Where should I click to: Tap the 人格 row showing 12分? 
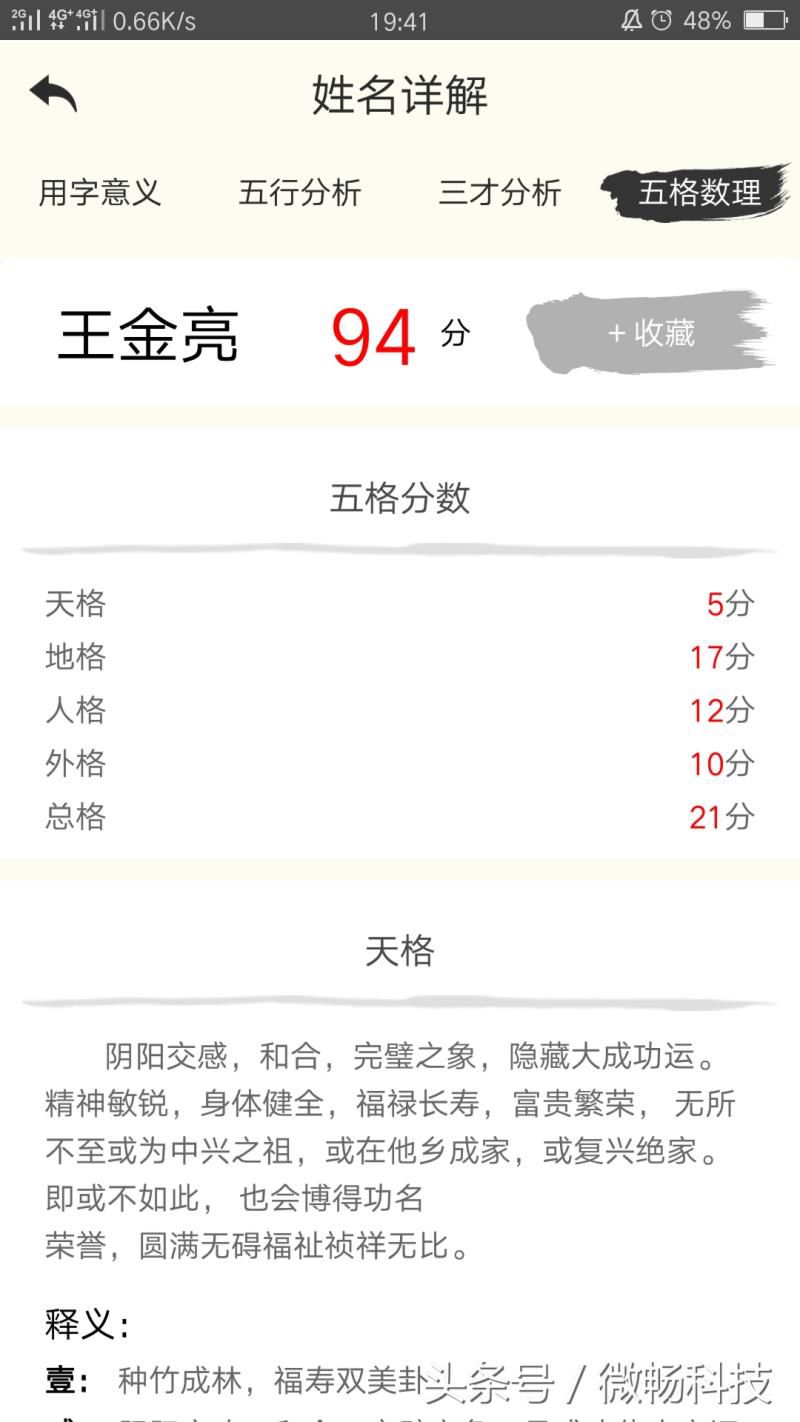[400, 711]
